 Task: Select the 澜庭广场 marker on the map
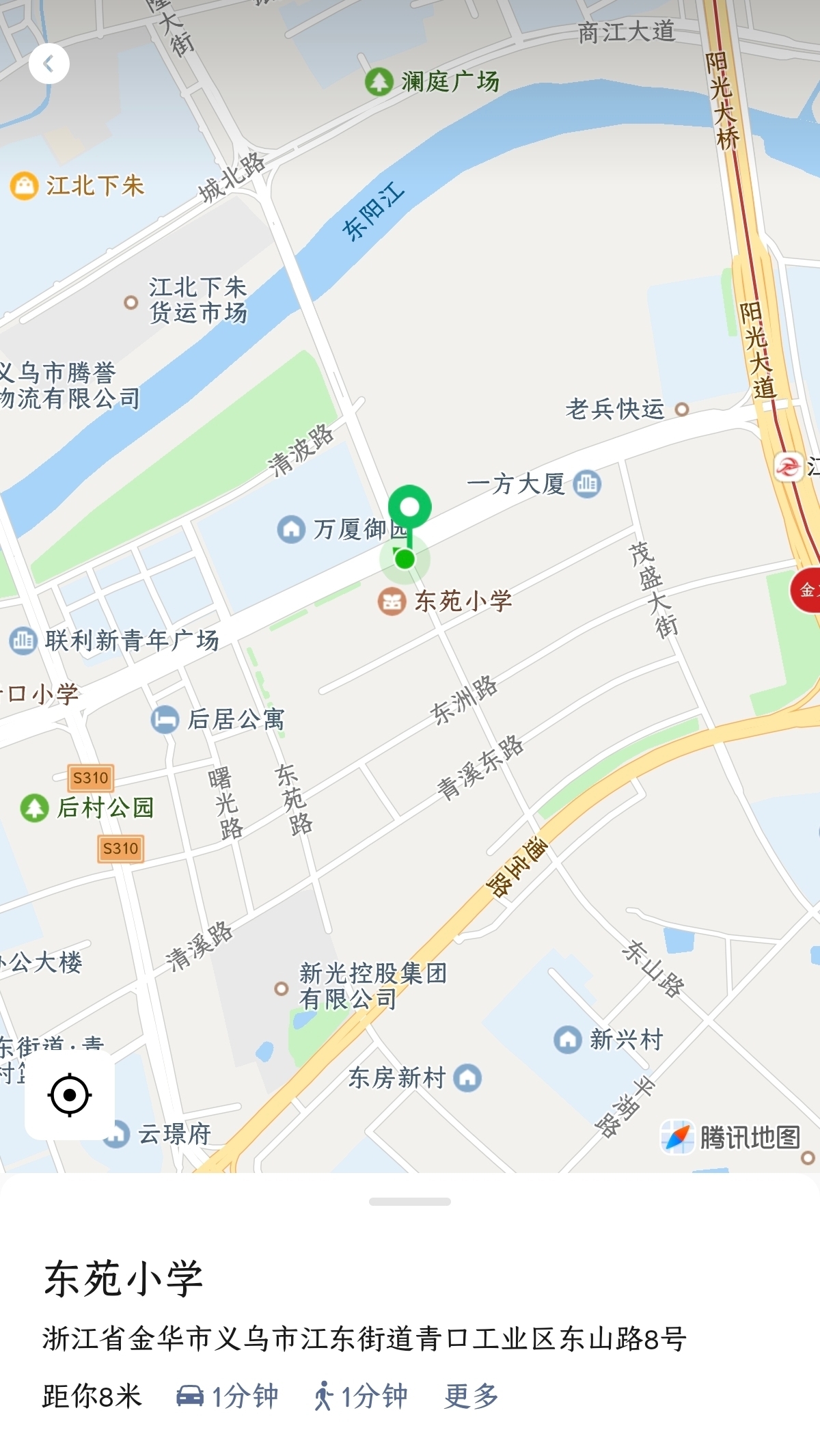(x=379, y=82)
